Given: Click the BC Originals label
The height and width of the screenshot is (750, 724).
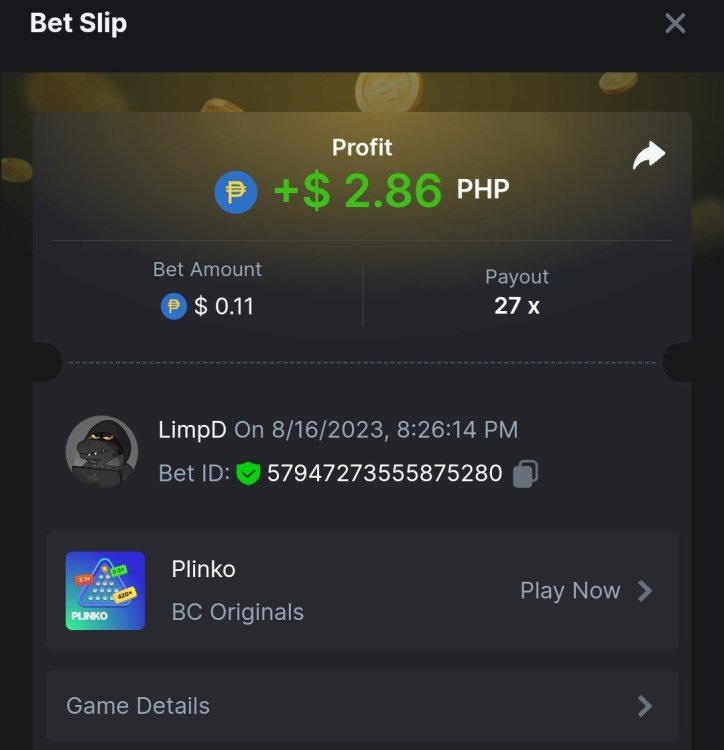Looking at the screenshot, I should click(x=237, y=613).
